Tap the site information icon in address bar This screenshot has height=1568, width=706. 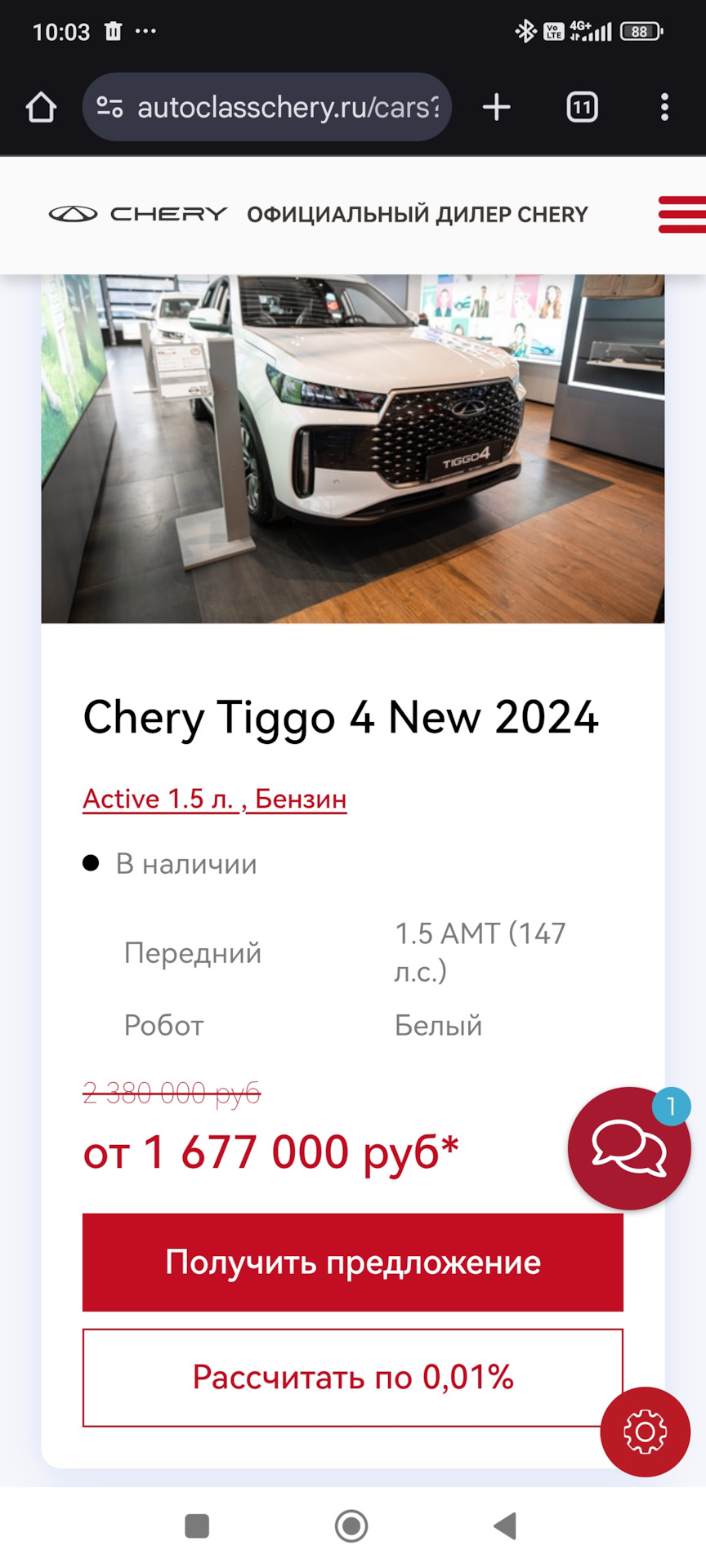coord(109,106)
